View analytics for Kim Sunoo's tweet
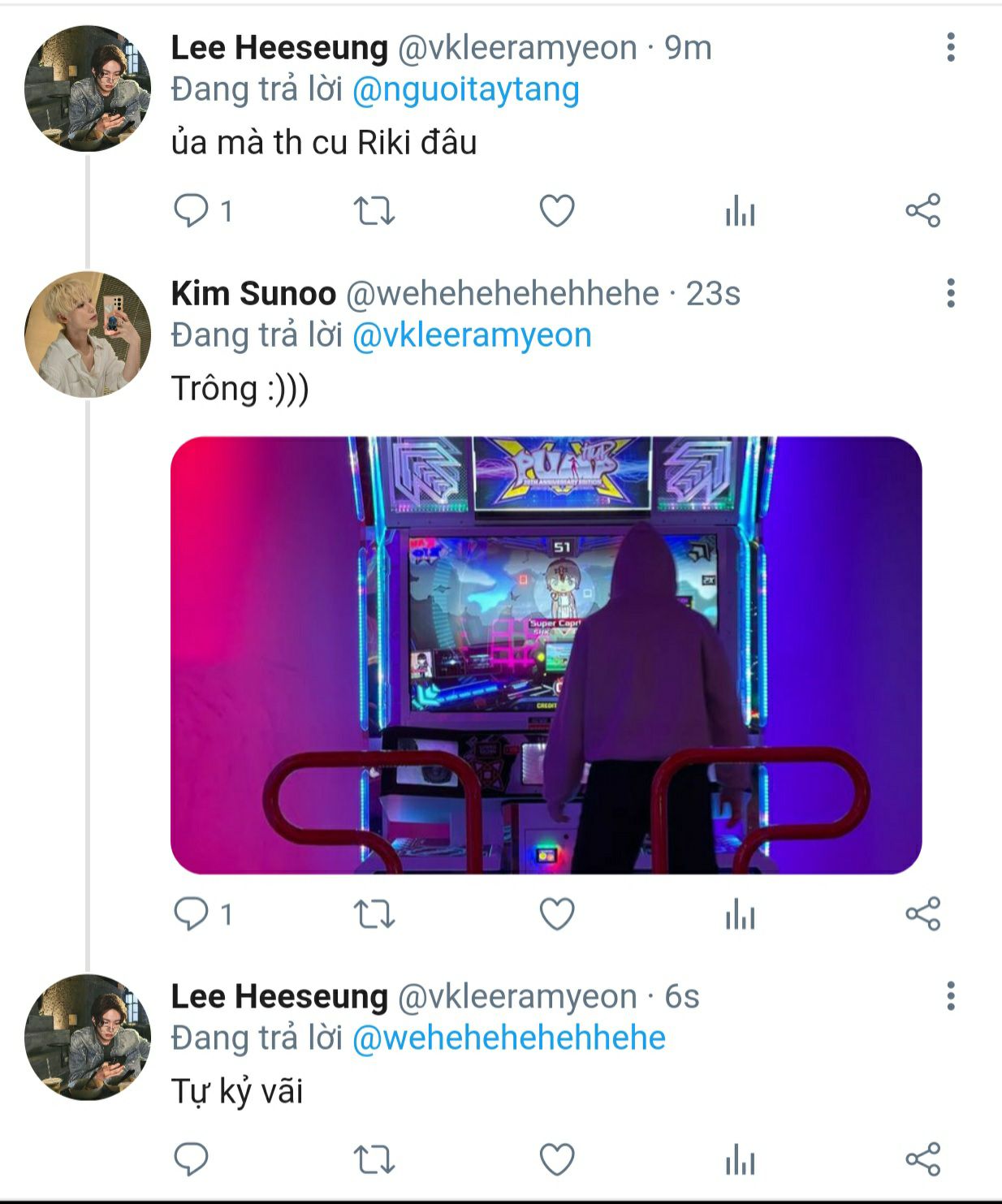 740,914
